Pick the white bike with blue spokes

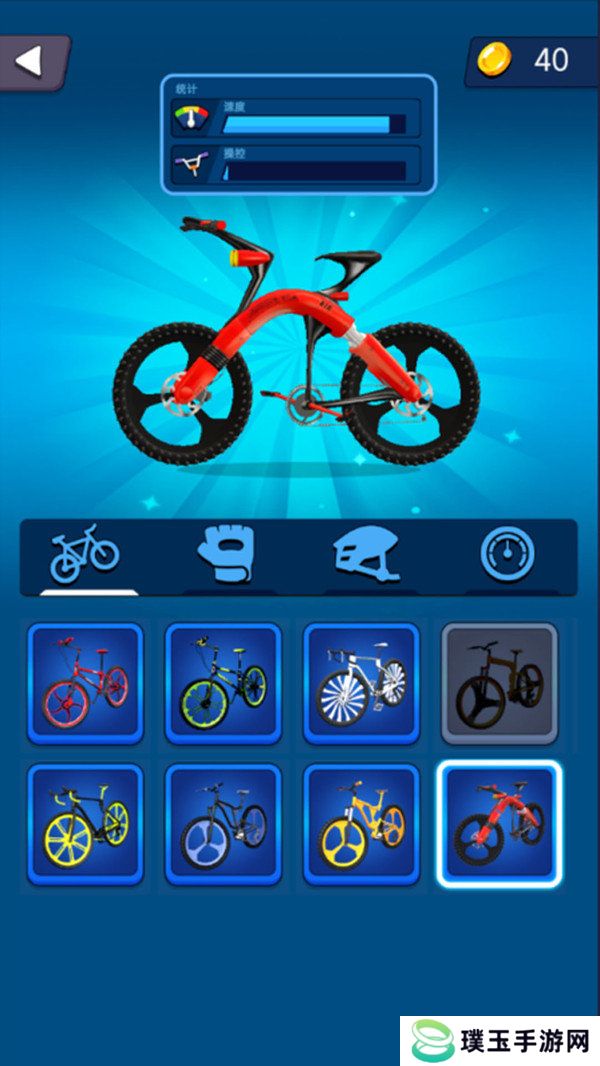point(361,684)
